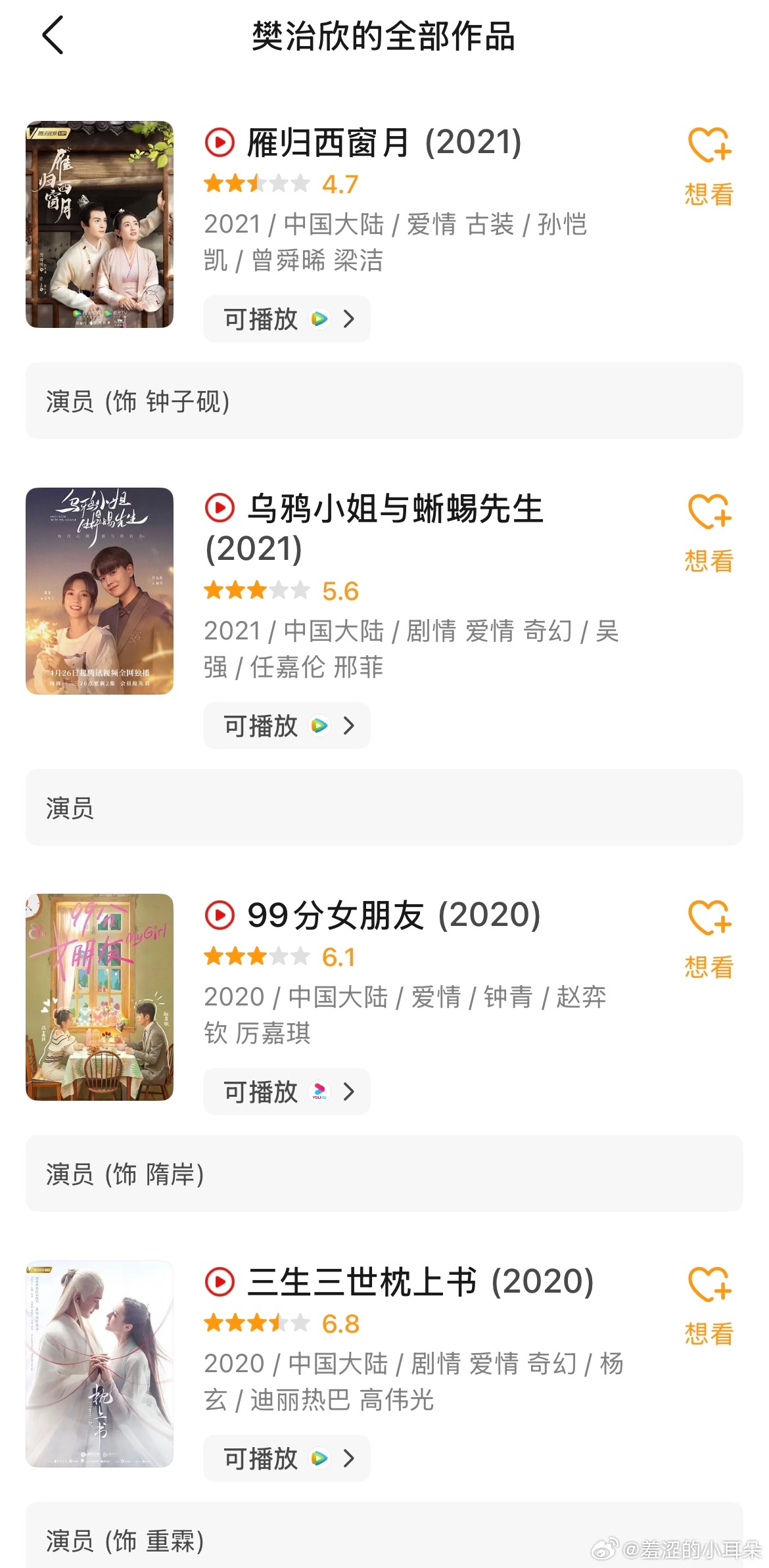Open 99分女朋友 (2020) details
769x1568 pixels.
(393, 915)
